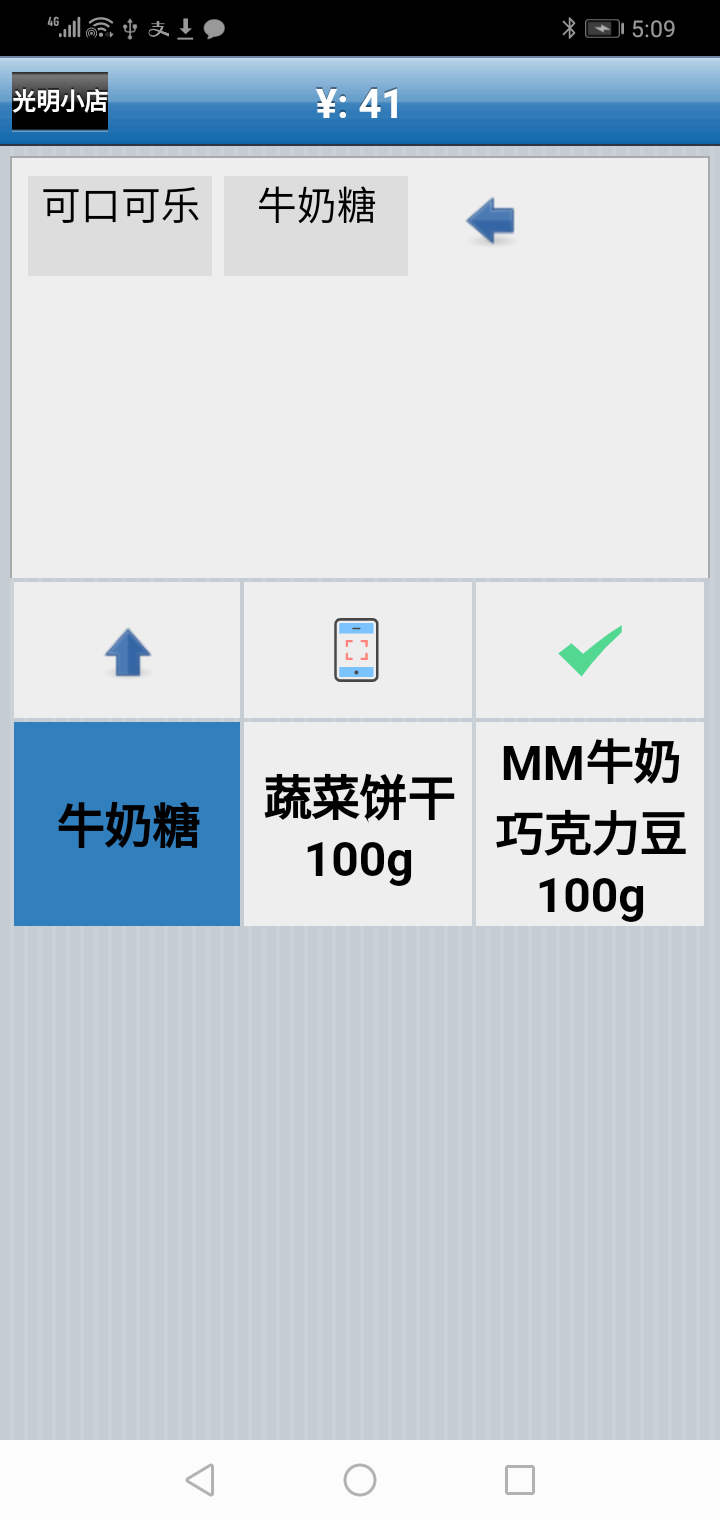720x1520 pixels.
Task: Tap the blue upload arrow icon
Action: (126, 649)
